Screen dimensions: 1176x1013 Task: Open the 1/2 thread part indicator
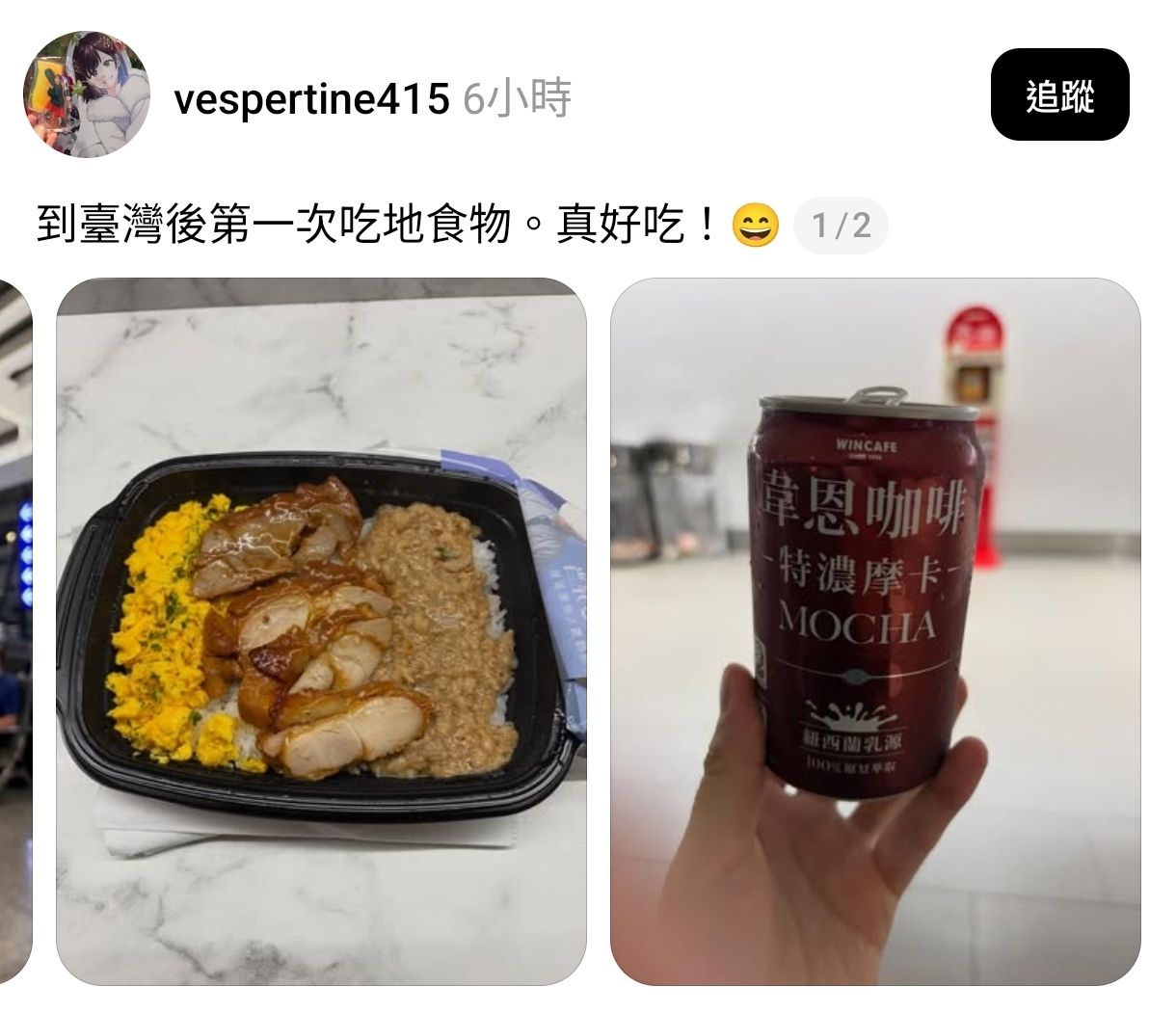click(x=840, y=226)
